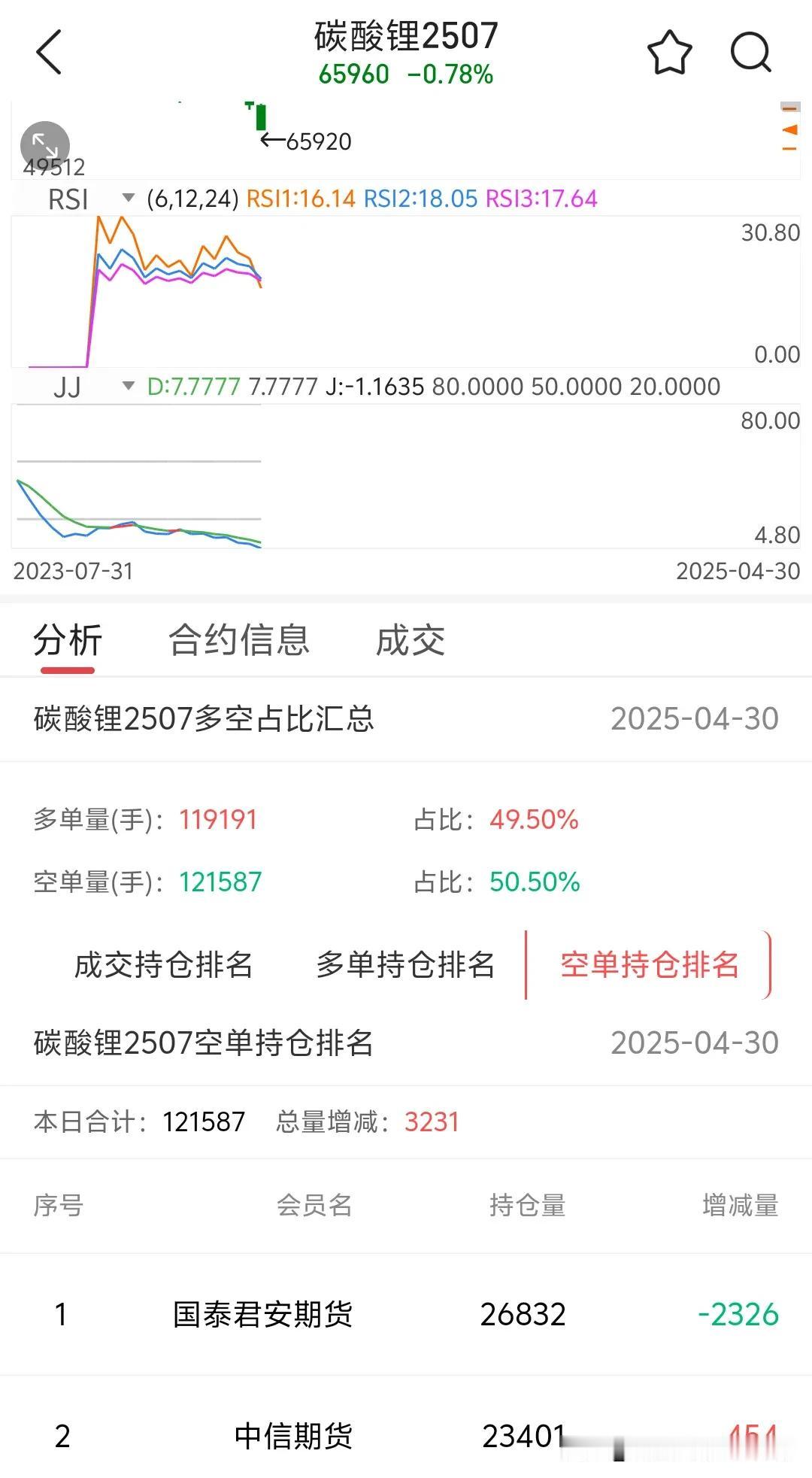Select the 空单持仓排名 ranking

pos(650,965)
